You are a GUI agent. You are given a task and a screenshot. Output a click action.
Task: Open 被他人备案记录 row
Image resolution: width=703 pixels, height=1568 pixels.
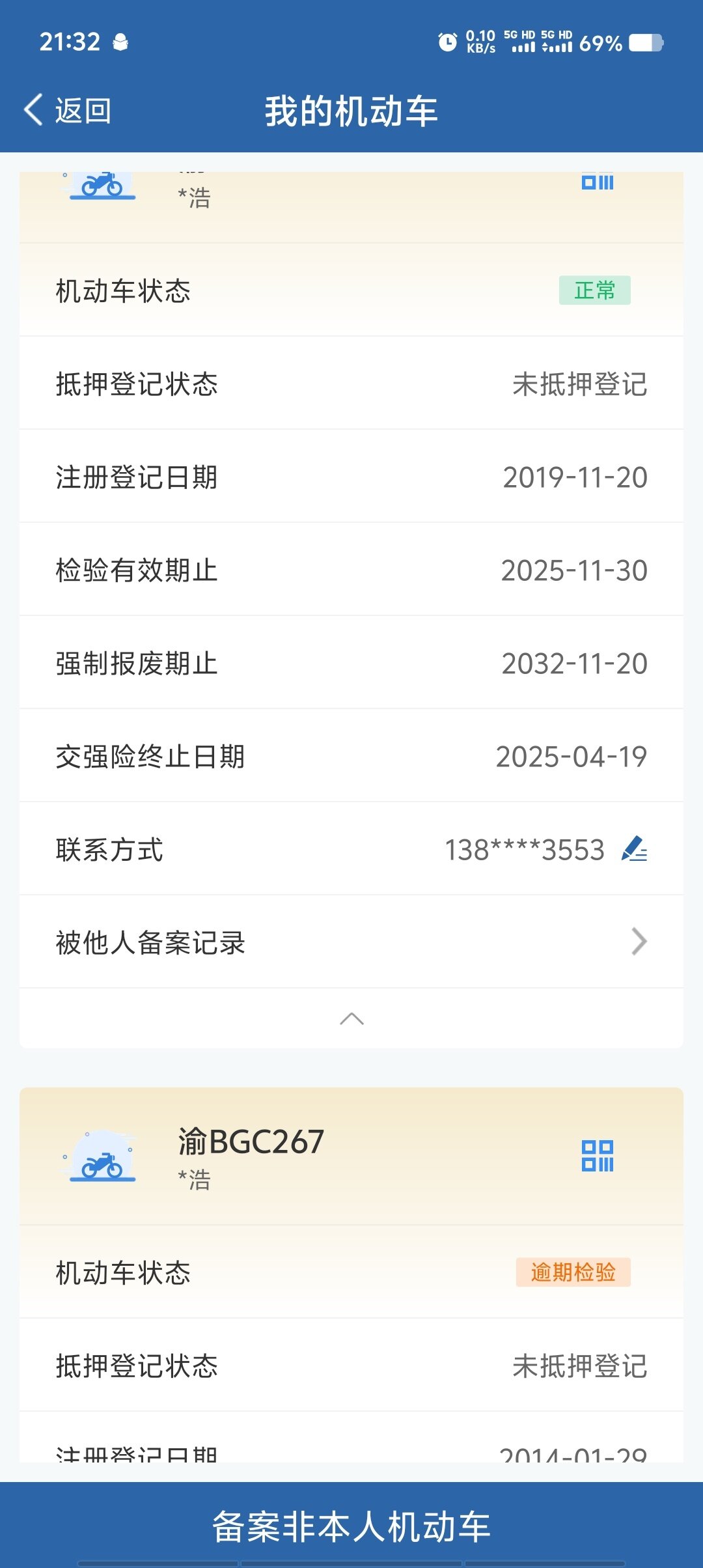click(x=351, y=942)
